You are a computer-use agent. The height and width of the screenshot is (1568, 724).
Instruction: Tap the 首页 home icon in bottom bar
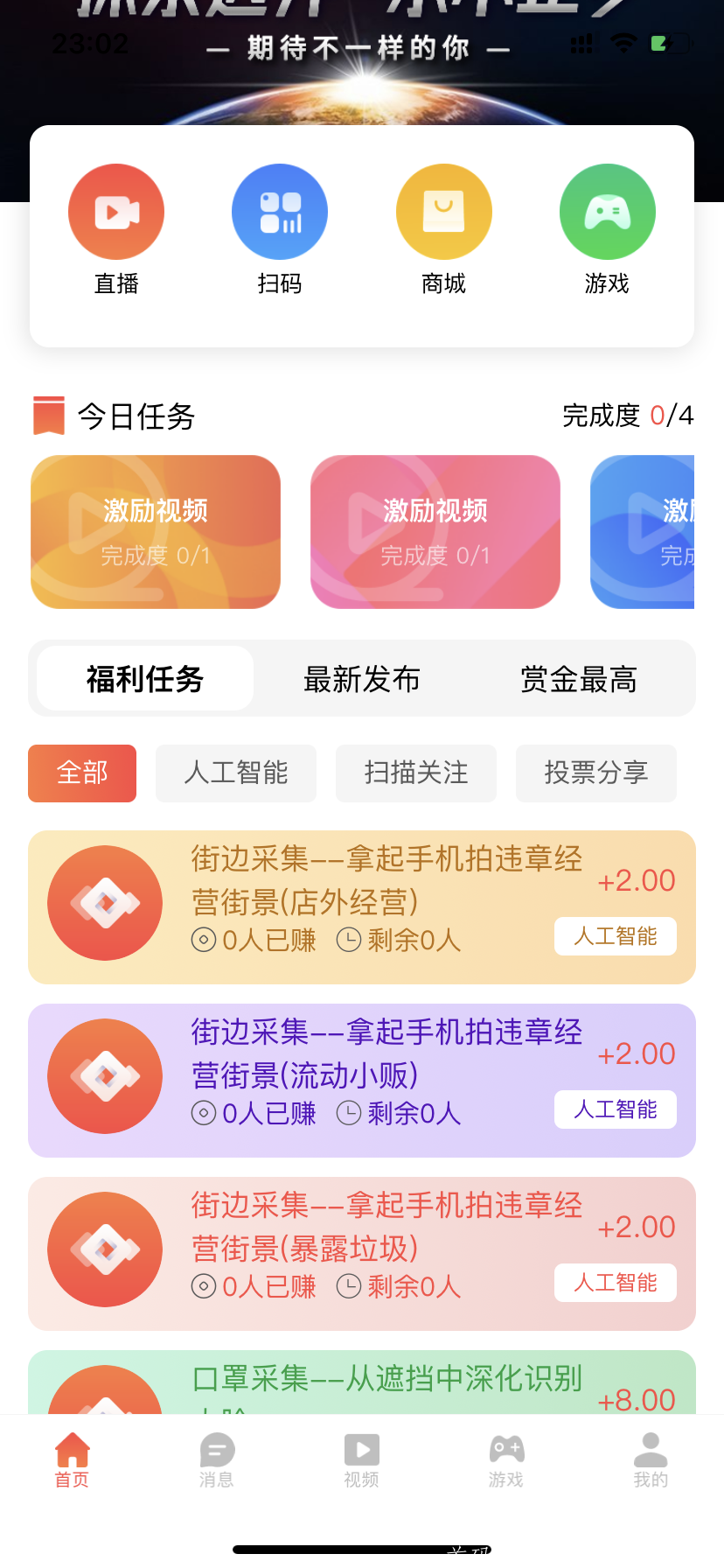72,1455
